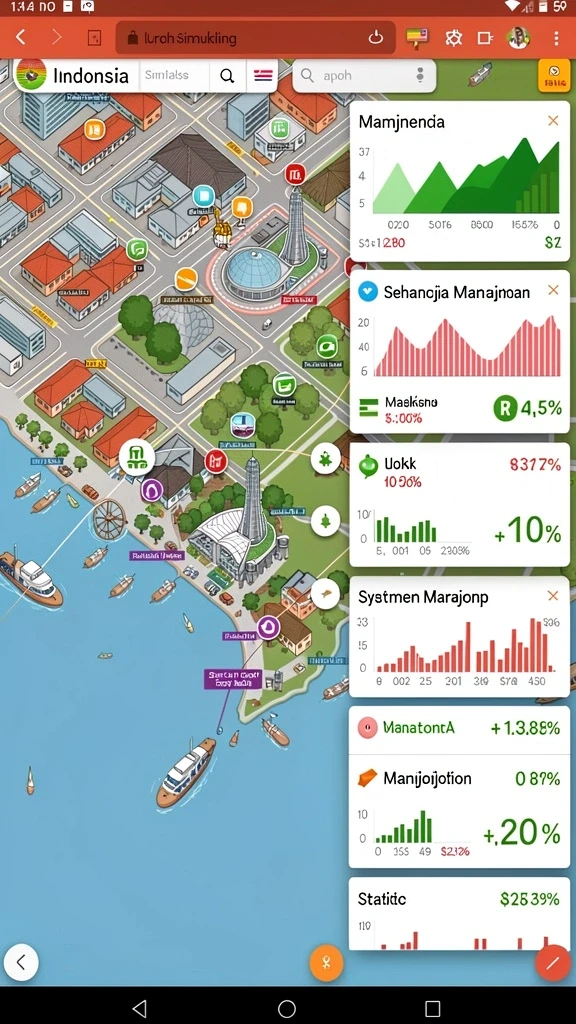
Task: Go back with the browser back arrow
Action: (x=21, y=37)
